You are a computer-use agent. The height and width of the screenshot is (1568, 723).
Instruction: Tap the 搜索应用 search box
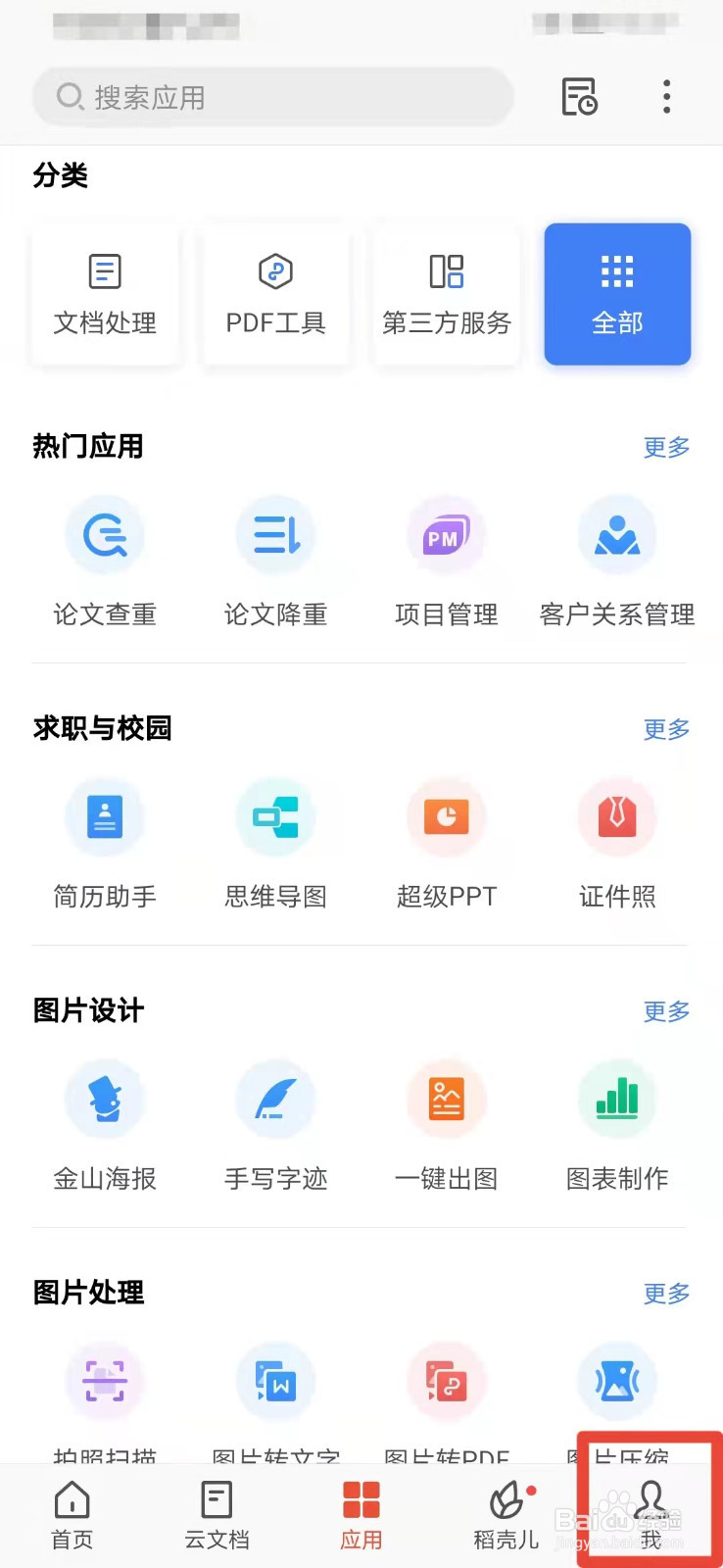[273, 97]
